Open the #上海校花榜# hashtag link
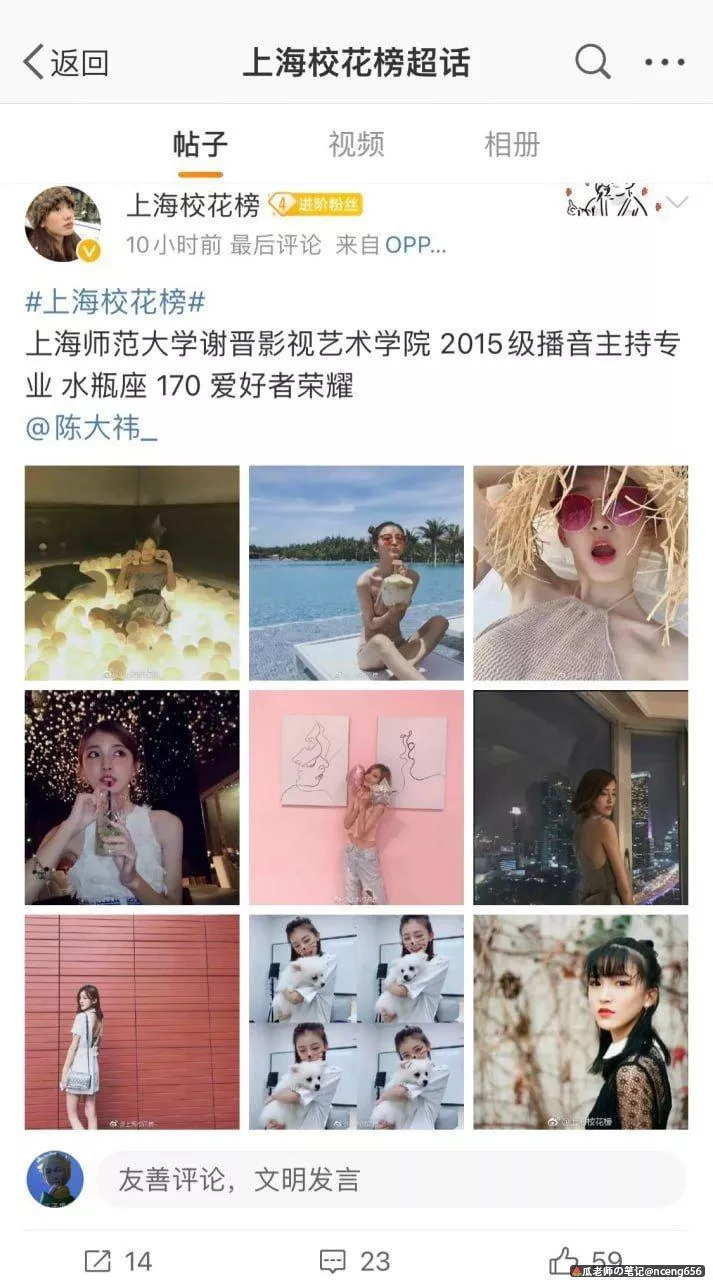 (x=114, y=300)
